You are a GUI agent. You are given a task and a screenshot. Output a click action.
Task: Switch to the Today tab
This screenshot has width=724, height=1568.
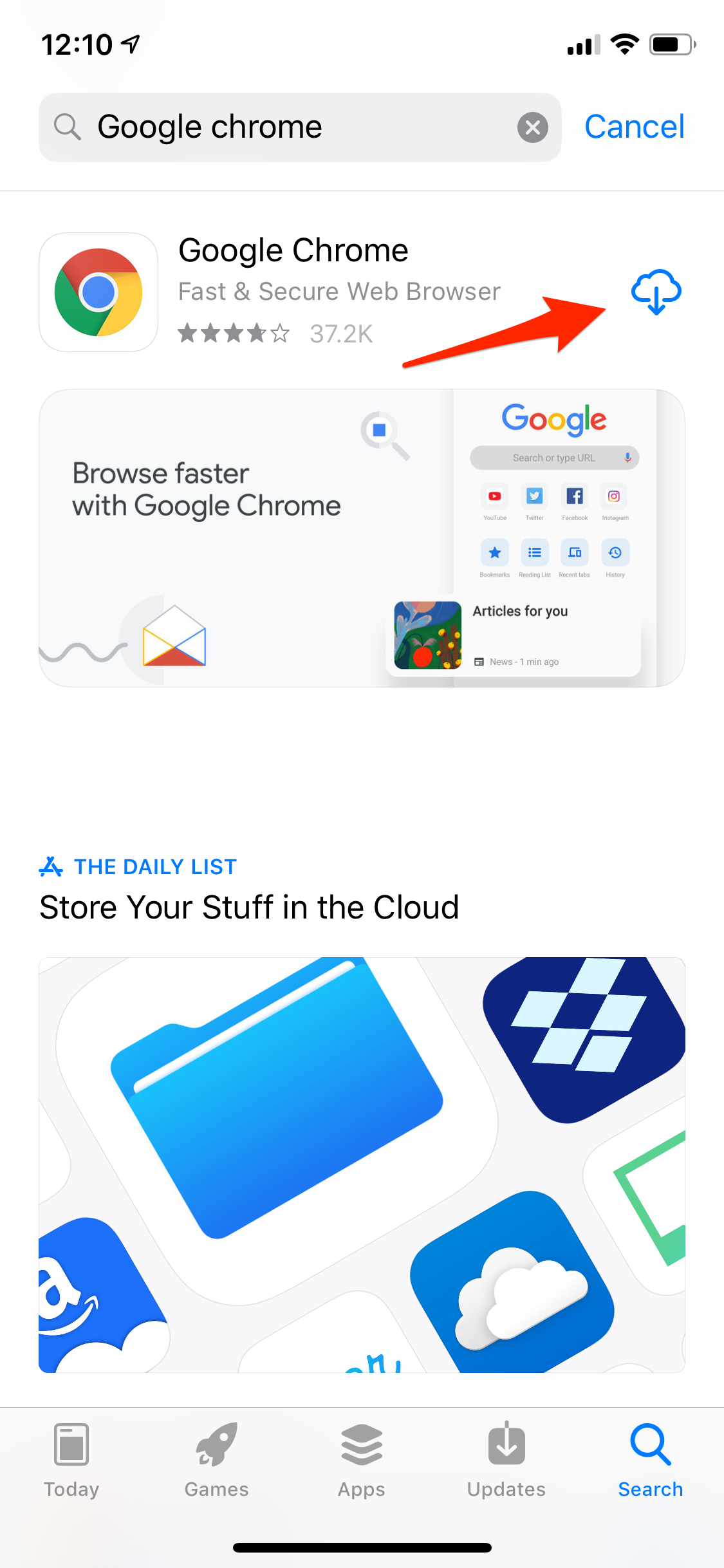[x=71, y=1461]
